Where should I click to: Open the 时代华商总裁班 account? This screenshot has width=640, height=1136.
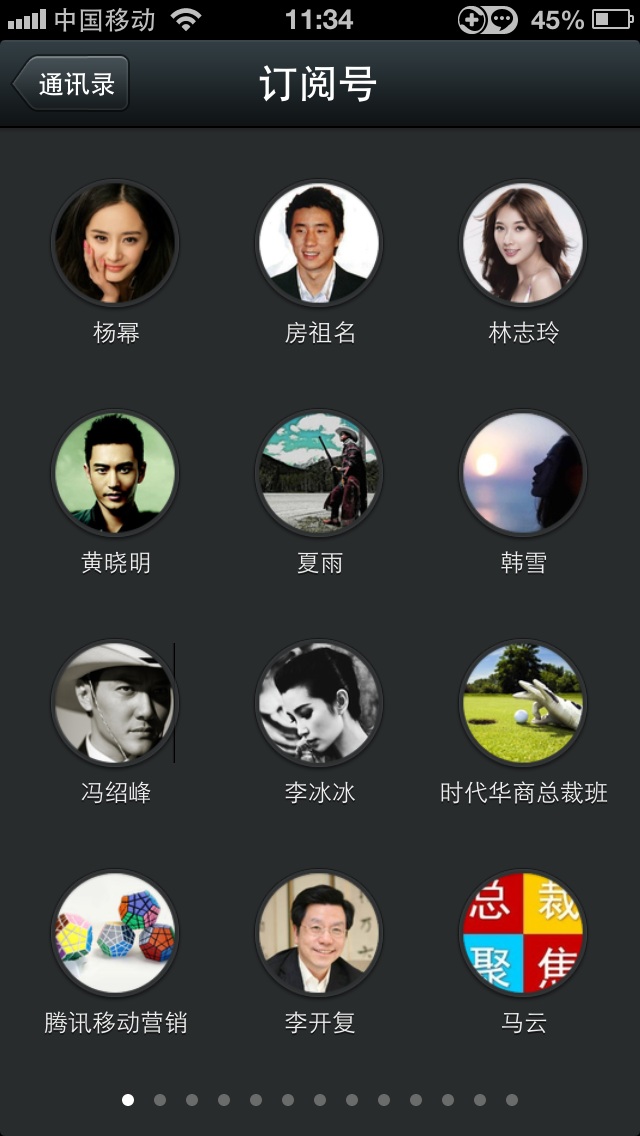click(x=523, y=703)
